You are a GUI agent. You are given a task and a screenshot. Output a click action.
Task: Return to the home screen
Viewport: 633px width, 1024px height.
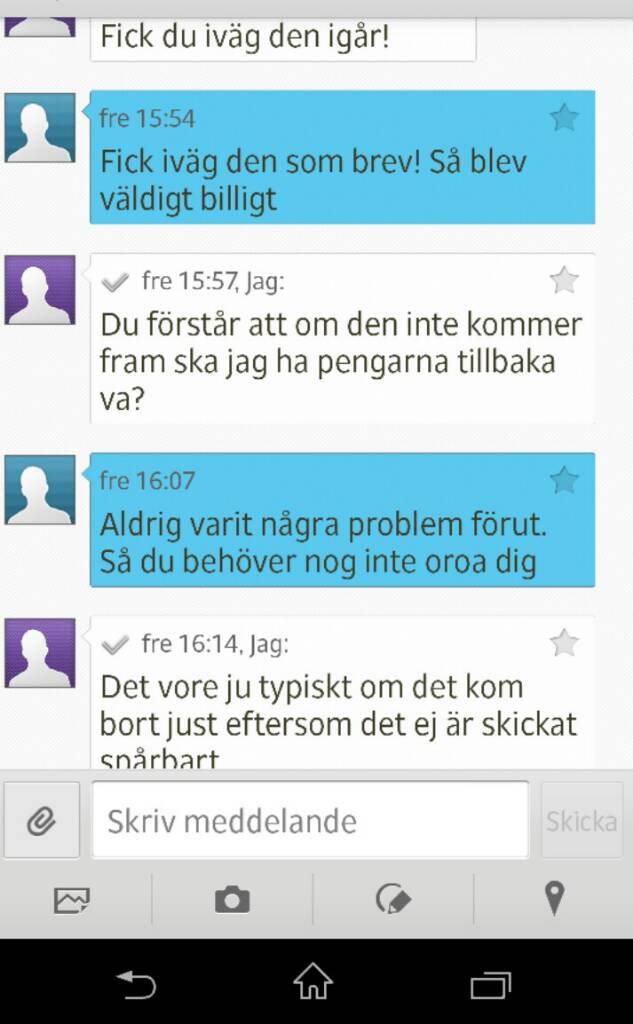(x=313, y=982)
